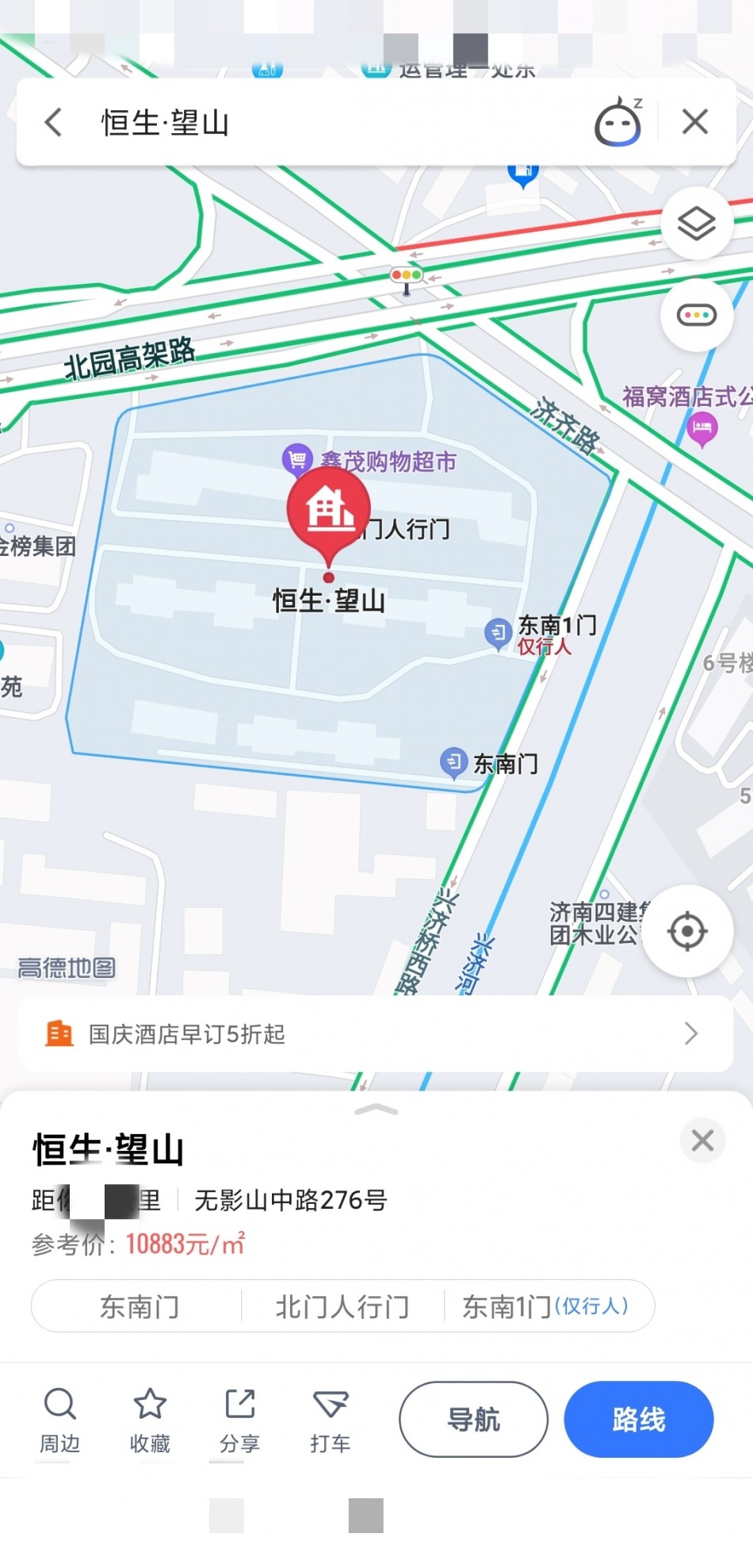Start navigation with 导航
753x1568 pixels.
(x=473, y=1419)
